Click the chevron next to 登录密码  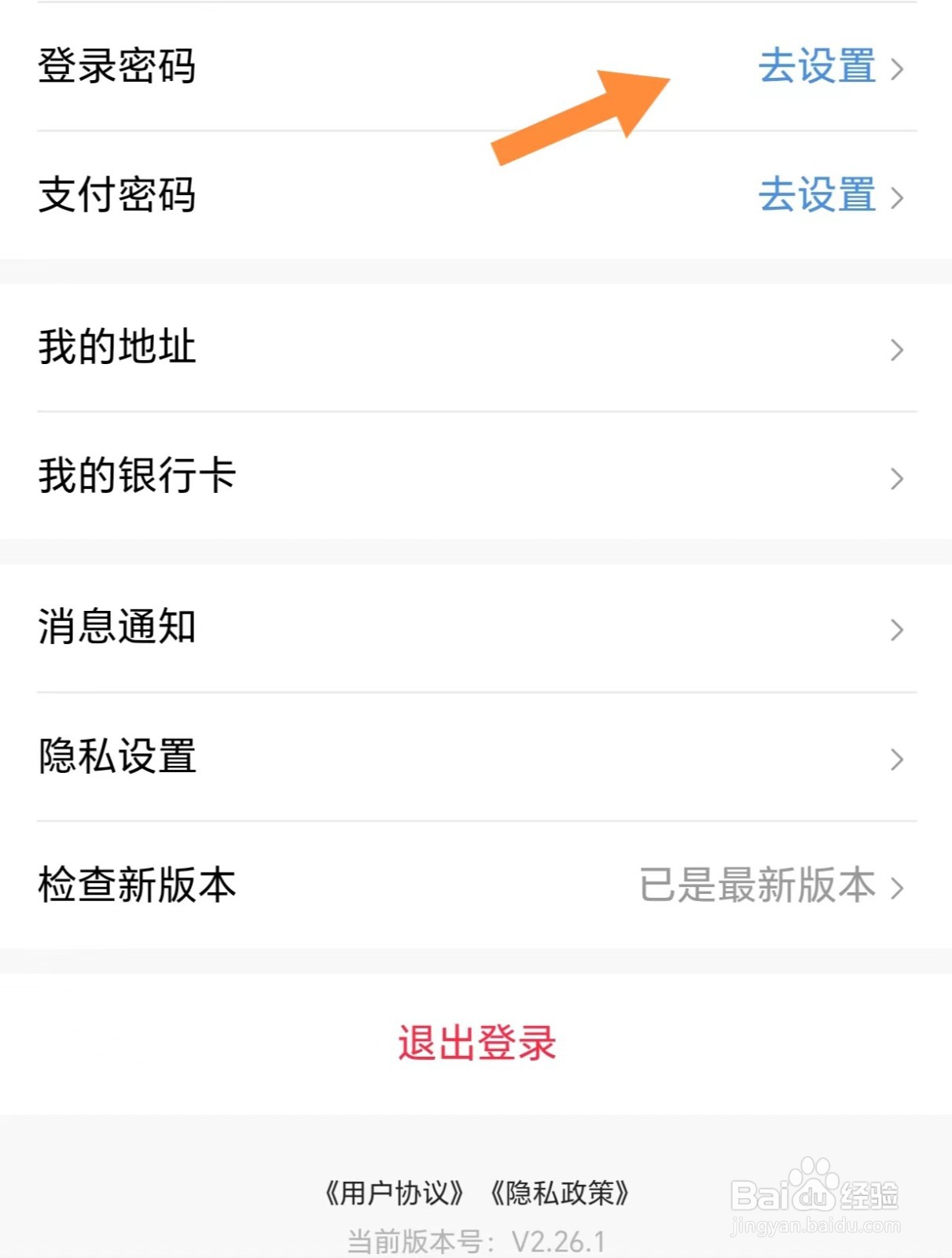[896, 69]
